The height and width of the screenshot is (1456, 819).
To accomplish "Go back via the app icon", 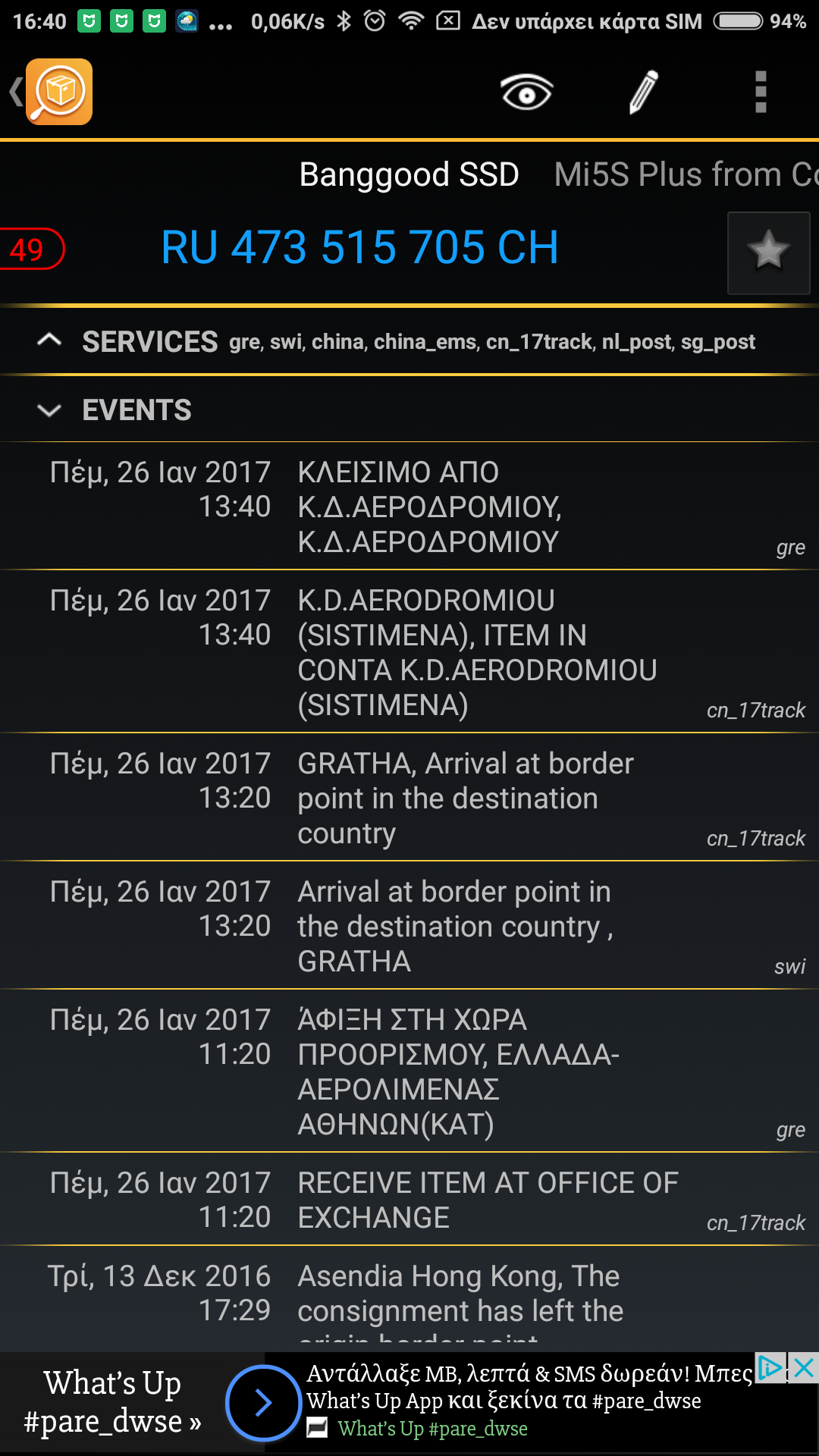I will (x=53, y=92).
